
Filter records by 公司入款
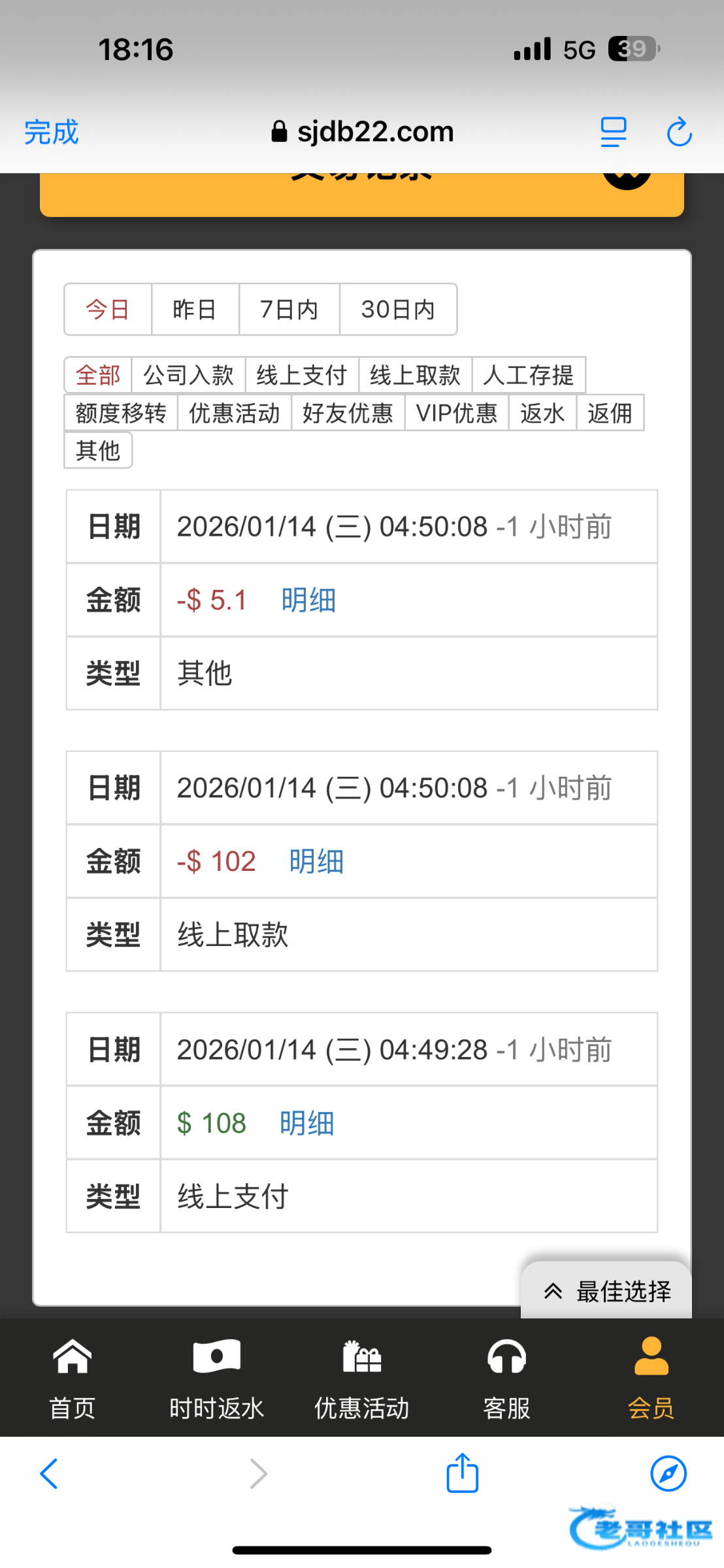pyautogui.click(x=188, y=375)
